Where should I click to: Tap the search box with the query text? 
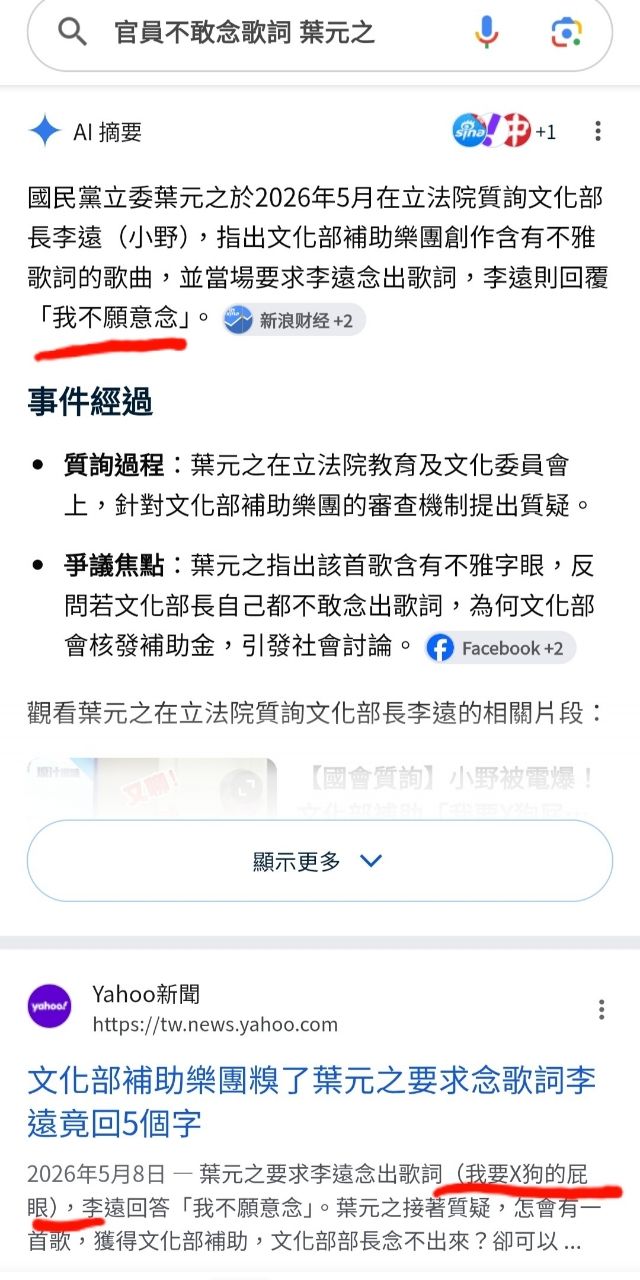click(x=320, y=33)
